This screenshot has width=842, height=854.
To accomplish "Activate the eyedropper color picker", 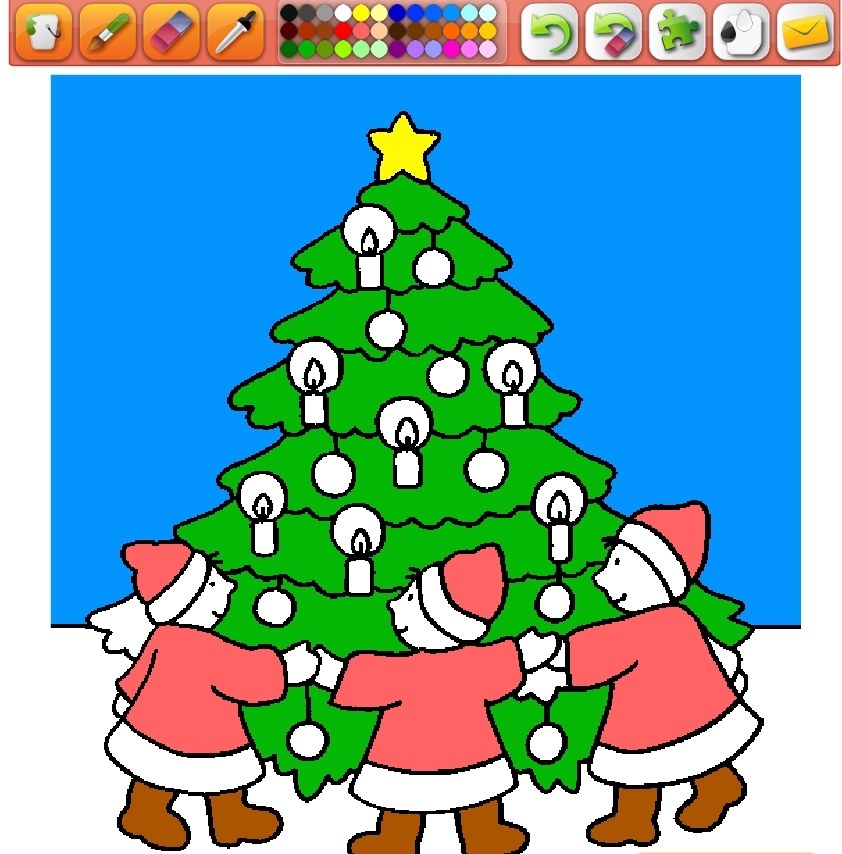I will click(235, 32).
